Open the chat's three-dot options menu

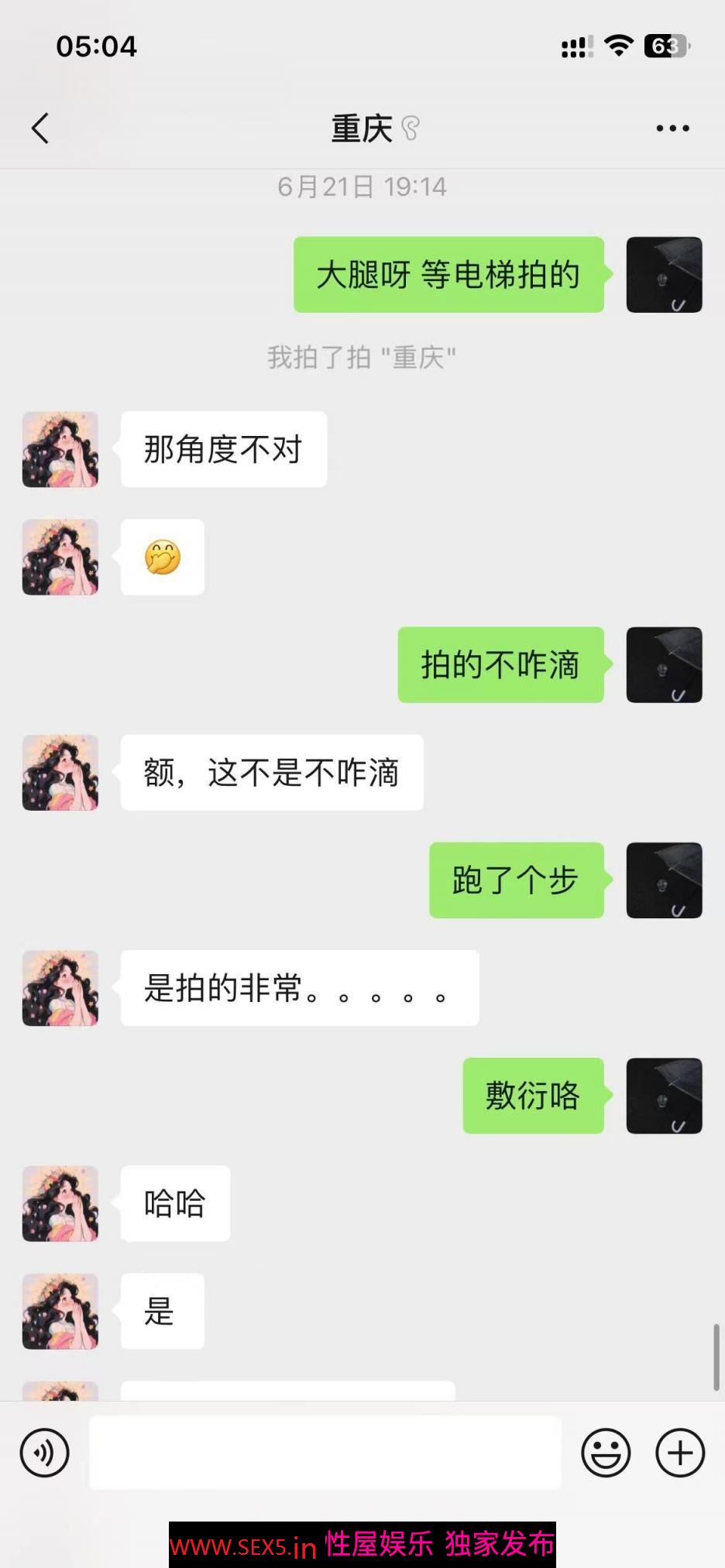672,129
